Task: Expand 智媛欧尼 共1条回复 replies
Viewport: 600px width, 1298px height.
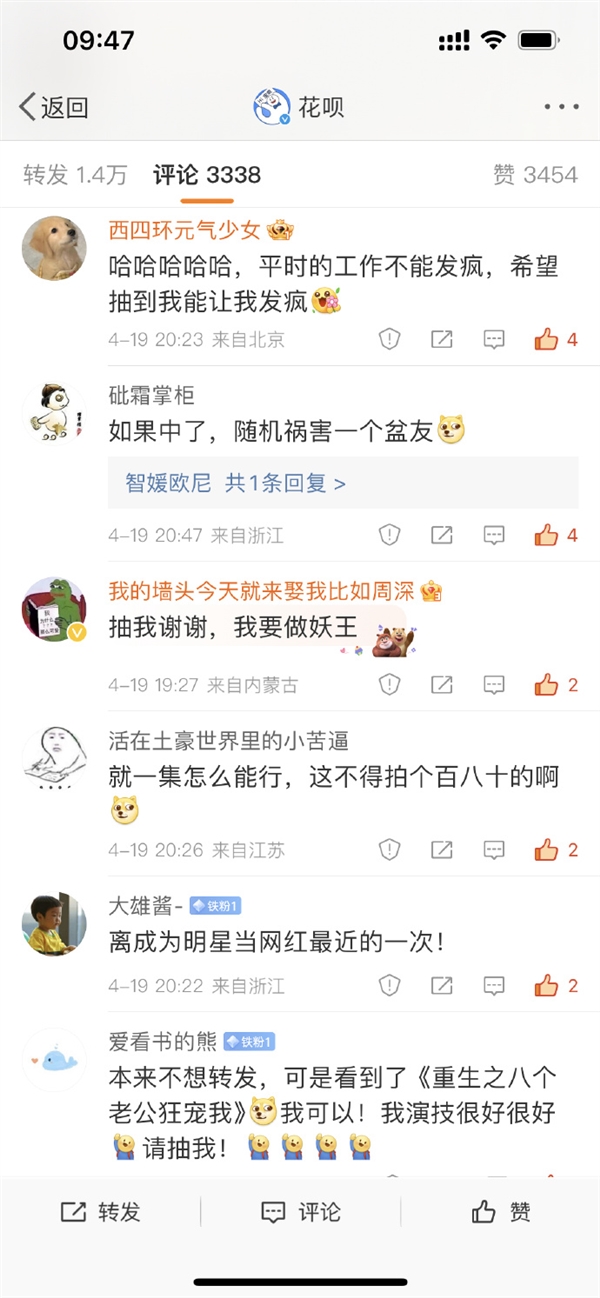Action: 235,483
